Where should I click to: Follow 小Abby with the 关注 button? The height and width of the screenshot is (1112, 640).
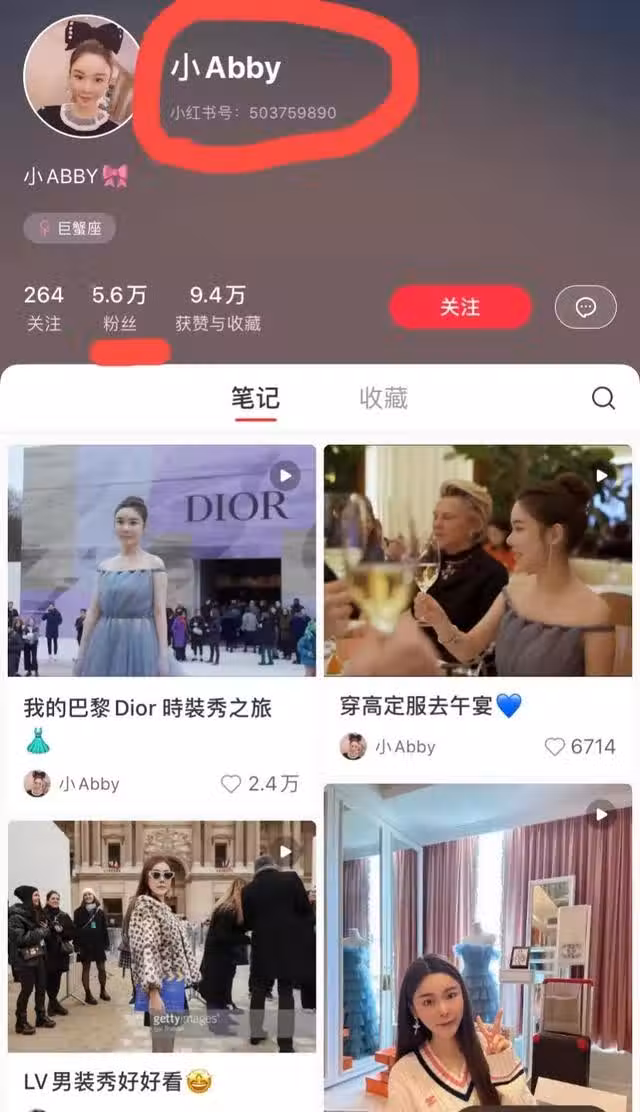(460, 307)
